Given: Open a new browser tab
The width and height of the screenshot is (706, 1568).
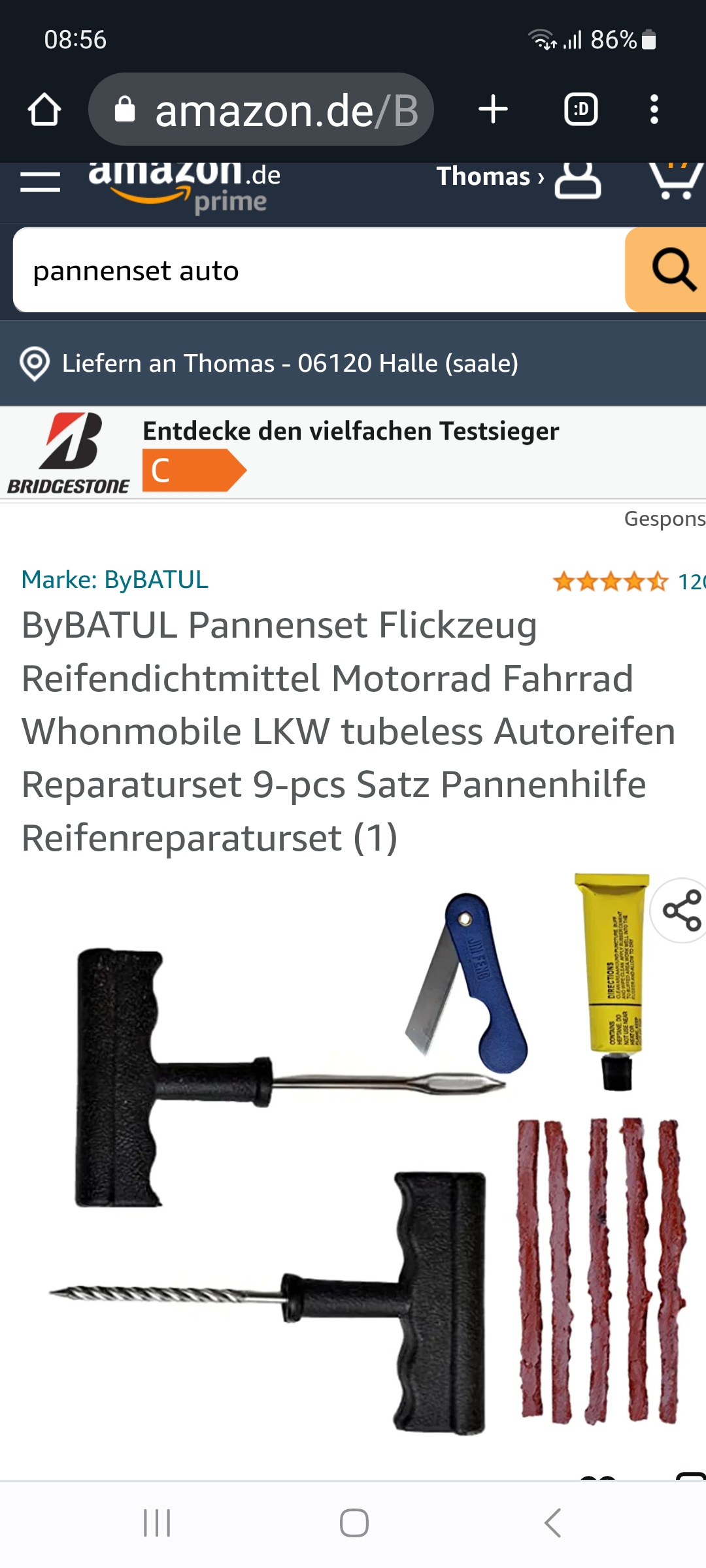Looking at the screenshot, I should tap(493, 109).
